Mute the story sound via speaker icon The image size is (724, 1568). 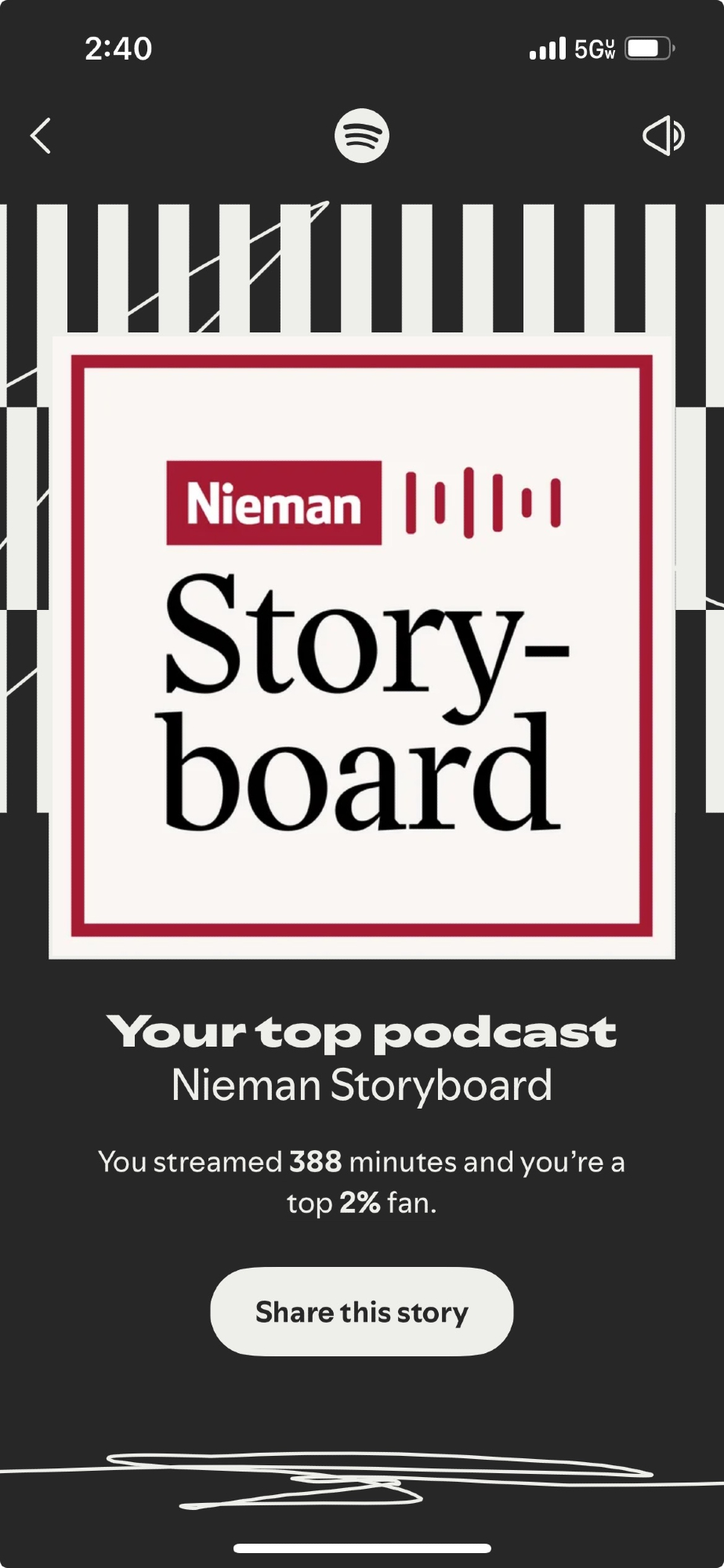coord(663,136)
